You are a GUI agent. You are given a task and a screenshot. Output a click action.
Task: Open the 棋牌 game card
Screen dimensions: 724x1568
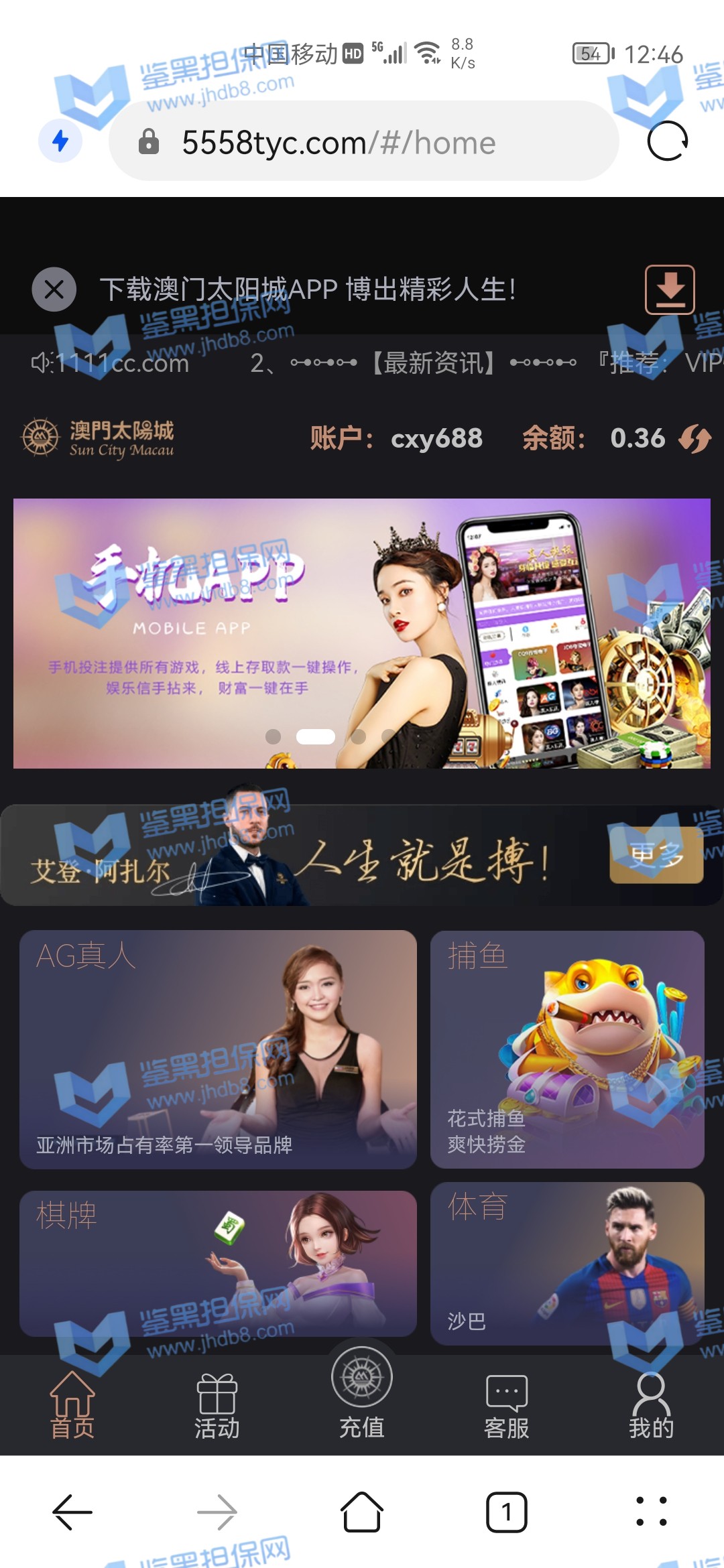(x=218, y=1263)
